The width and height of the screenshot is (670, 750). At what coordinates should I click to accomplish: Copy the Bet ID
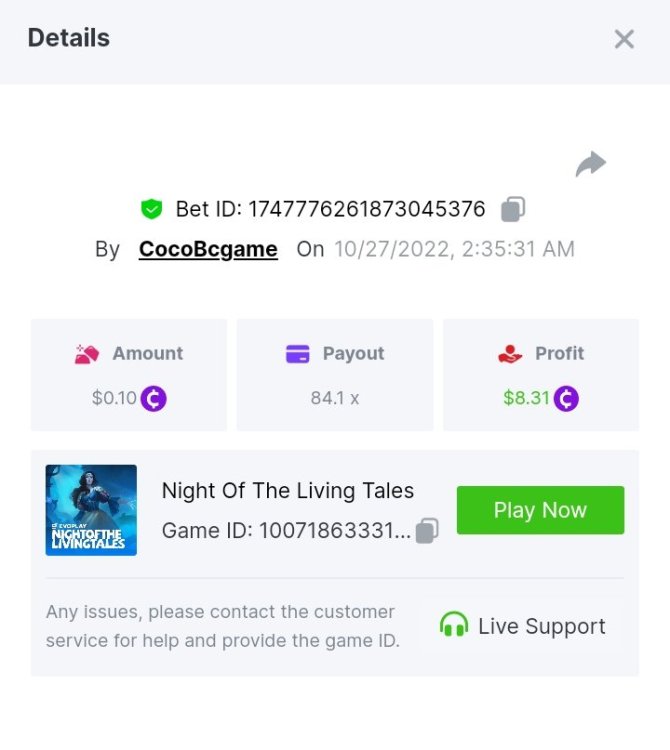click(513, 209)
